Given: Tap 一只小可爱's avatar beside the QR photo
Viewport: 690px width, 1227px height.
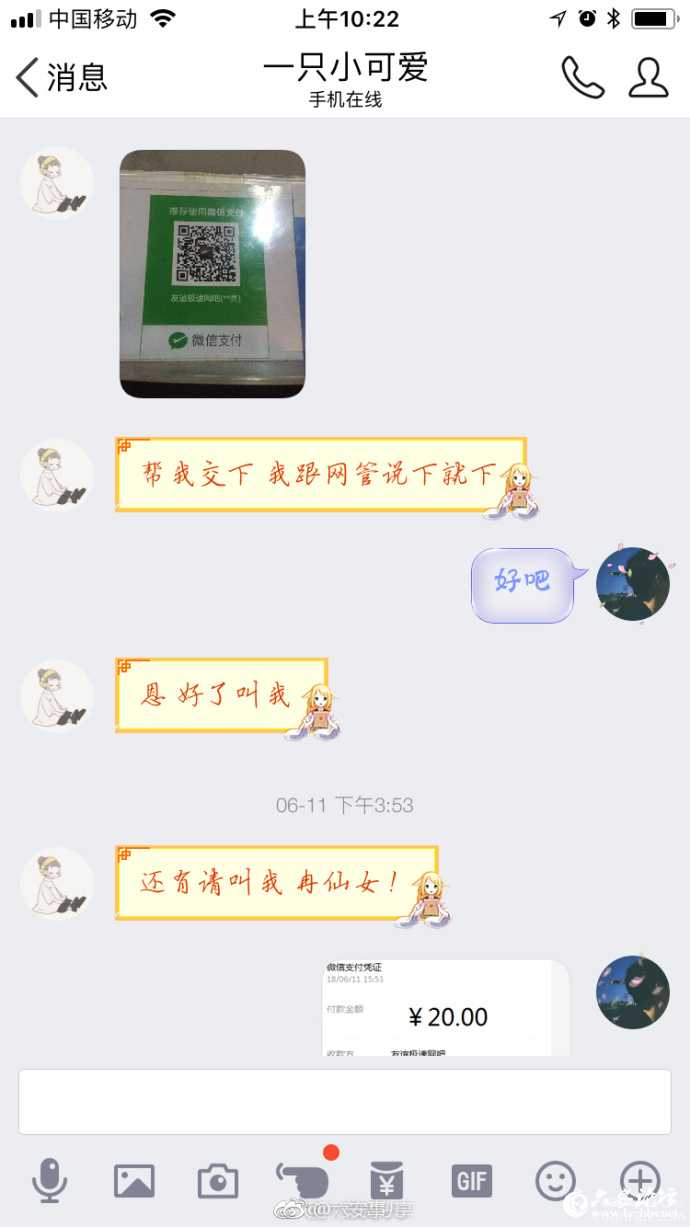Looking at the screenshot, I should (56, 184).
